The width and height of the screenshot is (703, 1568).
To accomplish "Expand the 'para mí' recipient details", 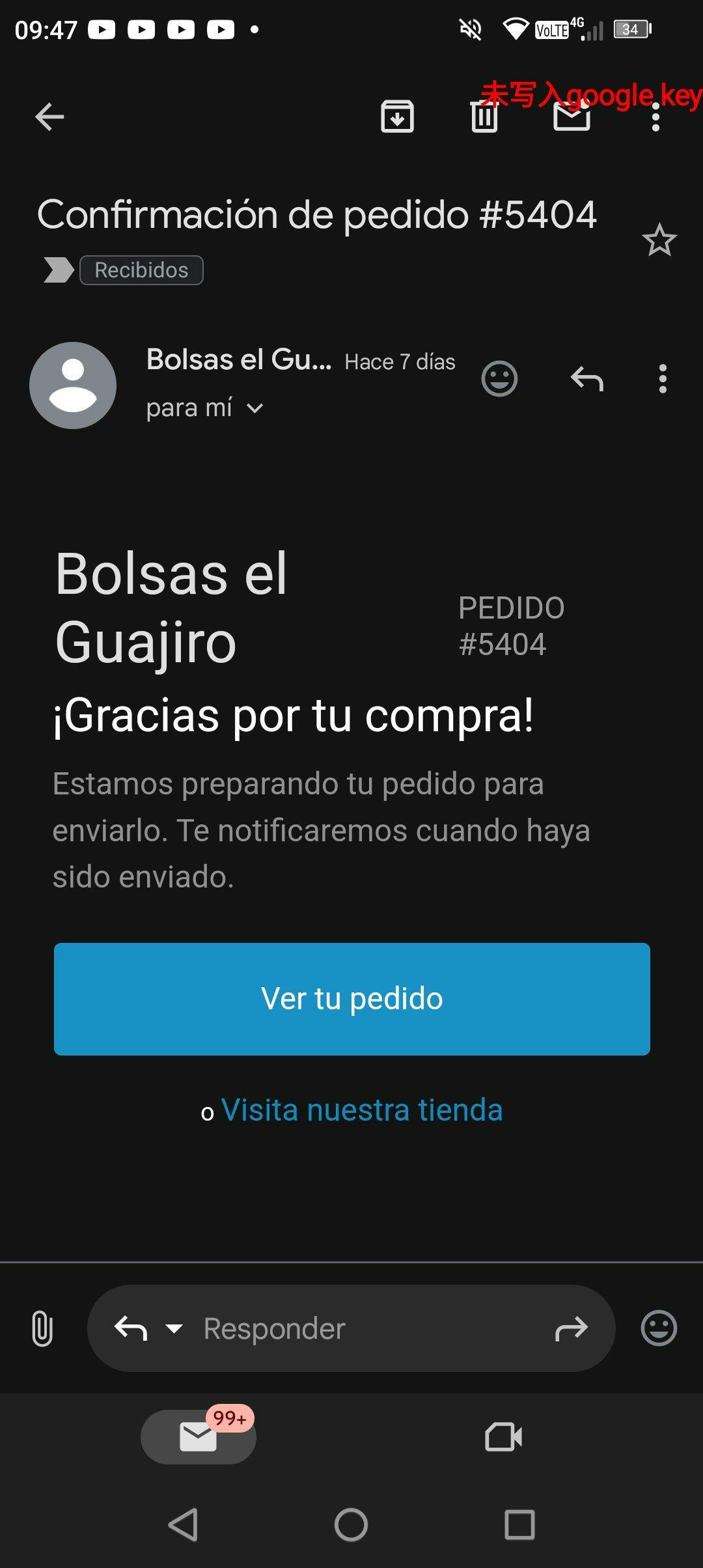I will 255,408.
